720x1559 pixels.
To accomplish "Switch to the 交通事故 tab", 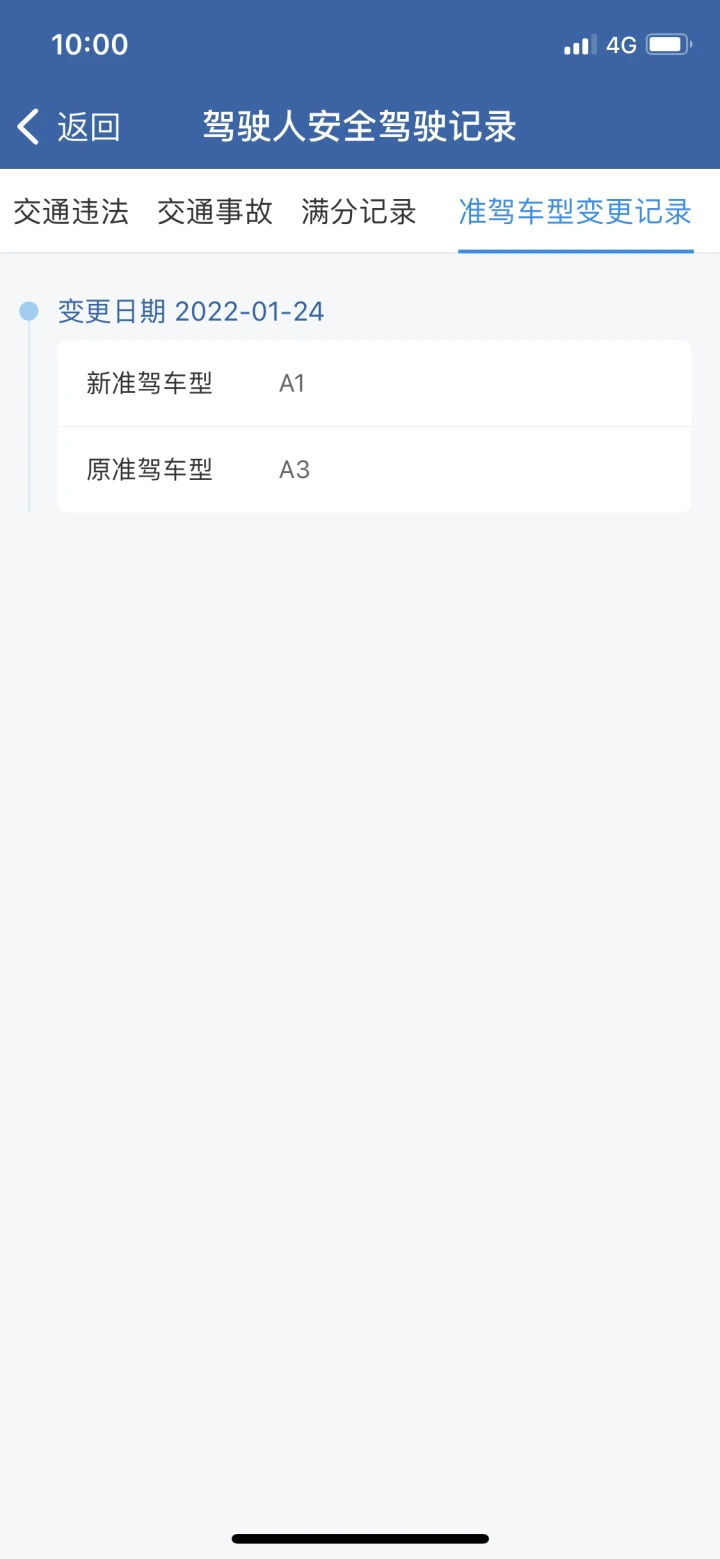I will 215,212.
